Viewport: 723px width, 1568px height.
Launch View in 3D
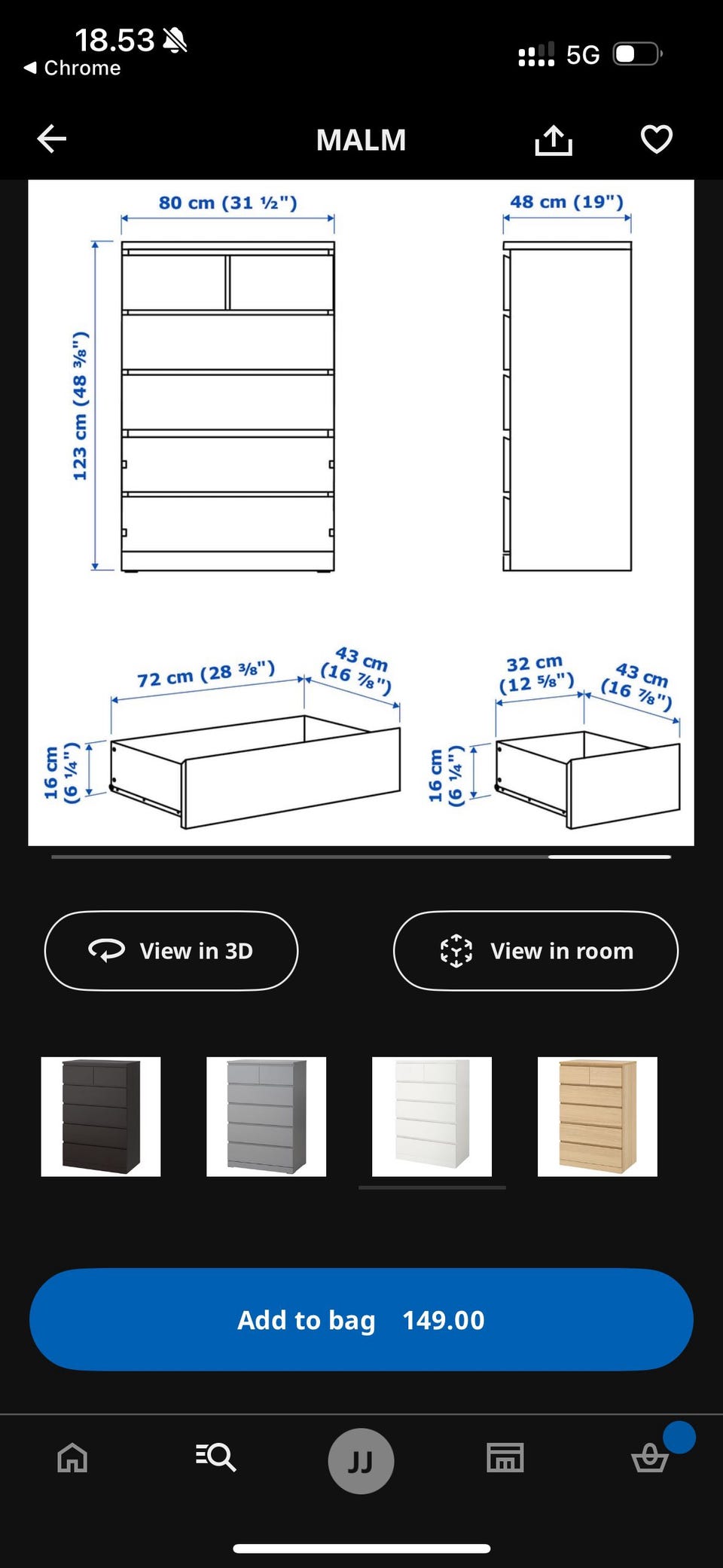pyautogui.click(x=171, y=951)
